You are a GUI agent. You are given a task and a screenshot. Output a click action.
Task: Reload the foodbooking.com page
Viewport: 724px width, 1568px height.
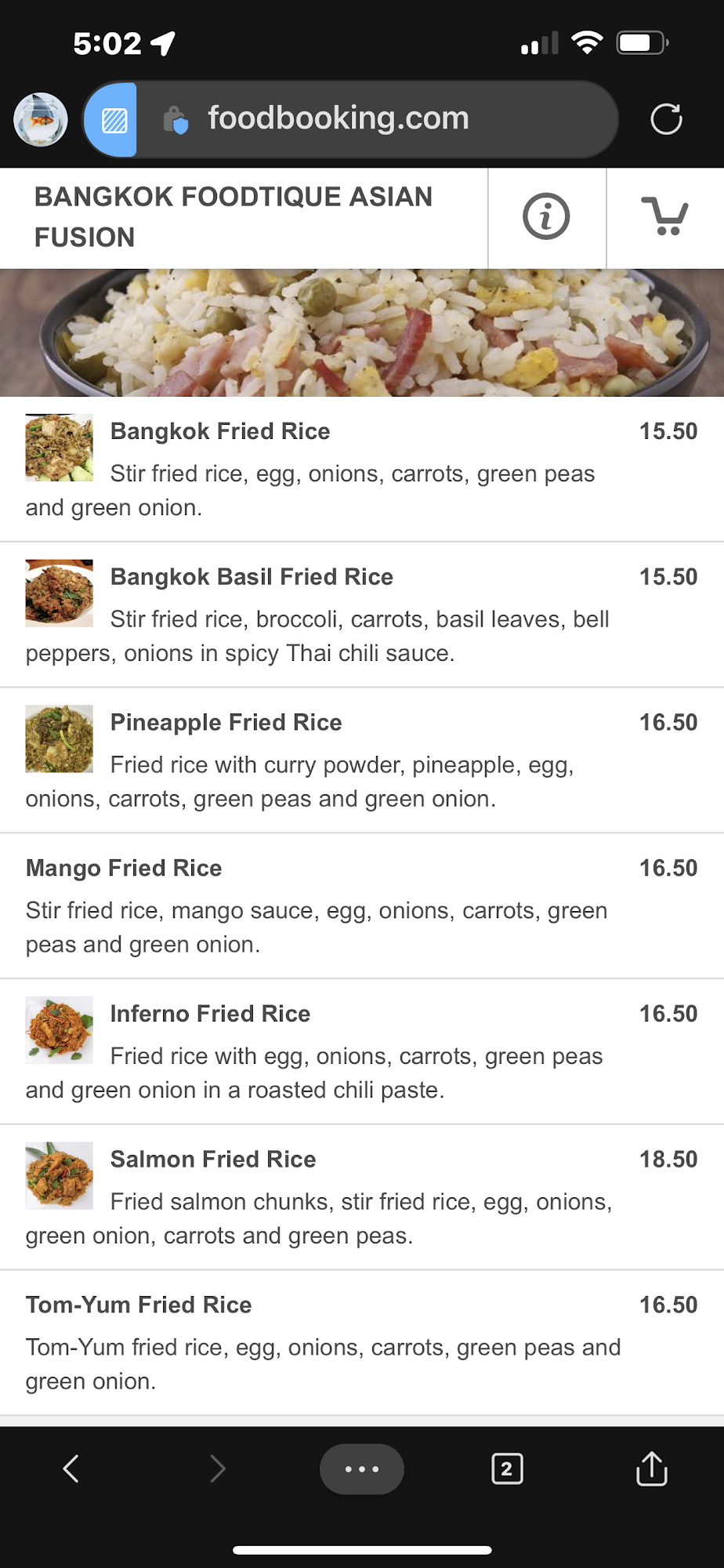point(666,119)
